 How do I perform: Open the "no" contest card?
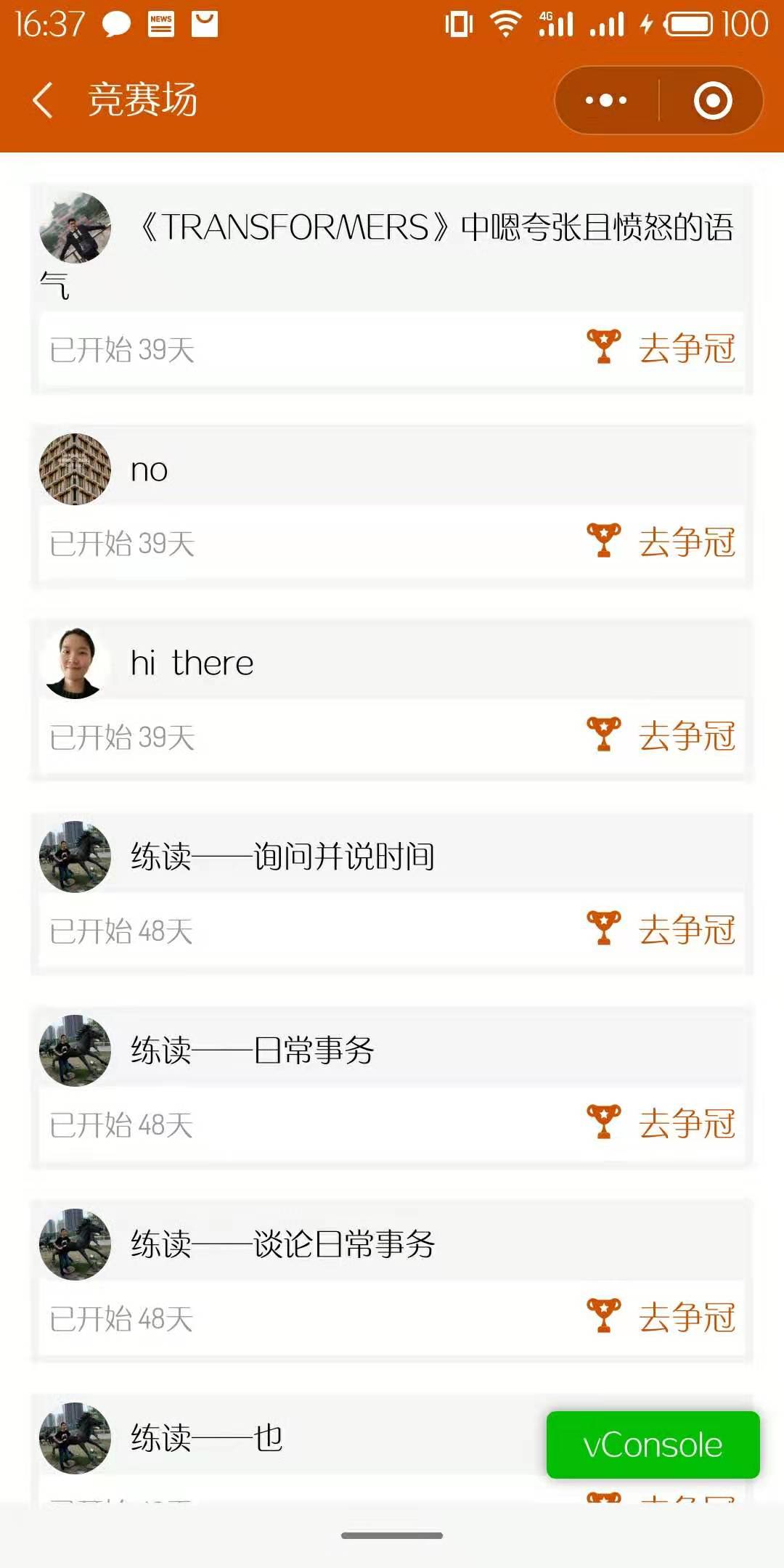pyautogui.click(x=392, y=507)
